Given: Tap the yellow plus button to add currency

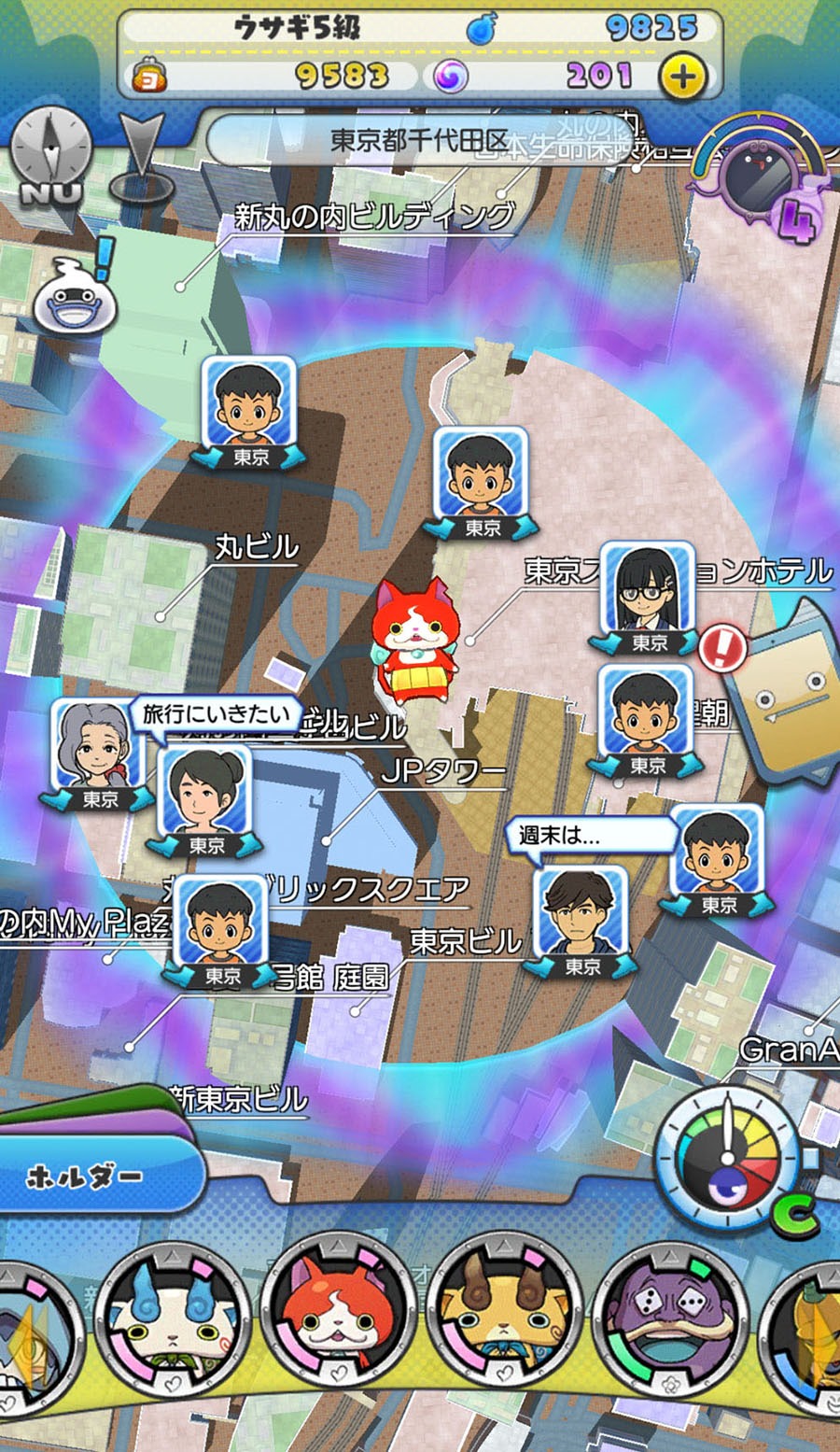Looking at the screenshot, I should tap(683, 76).
